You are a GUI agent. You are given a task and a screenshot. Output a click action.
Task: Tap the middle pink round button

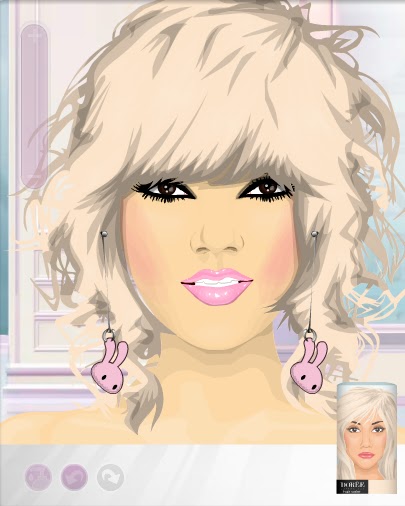tap(74, 477)
